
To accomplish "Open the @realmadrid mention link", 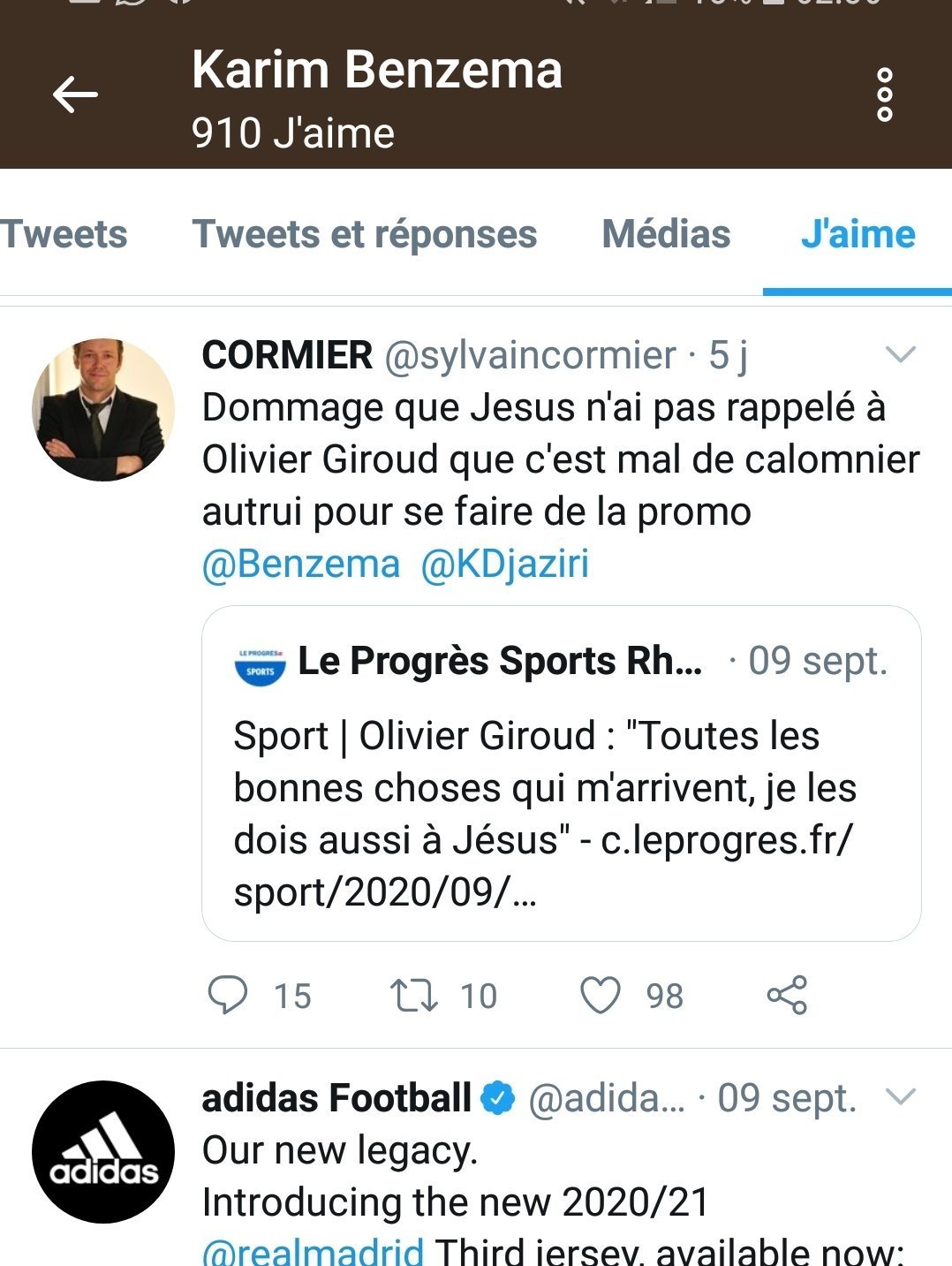I will coord(313,1253).
